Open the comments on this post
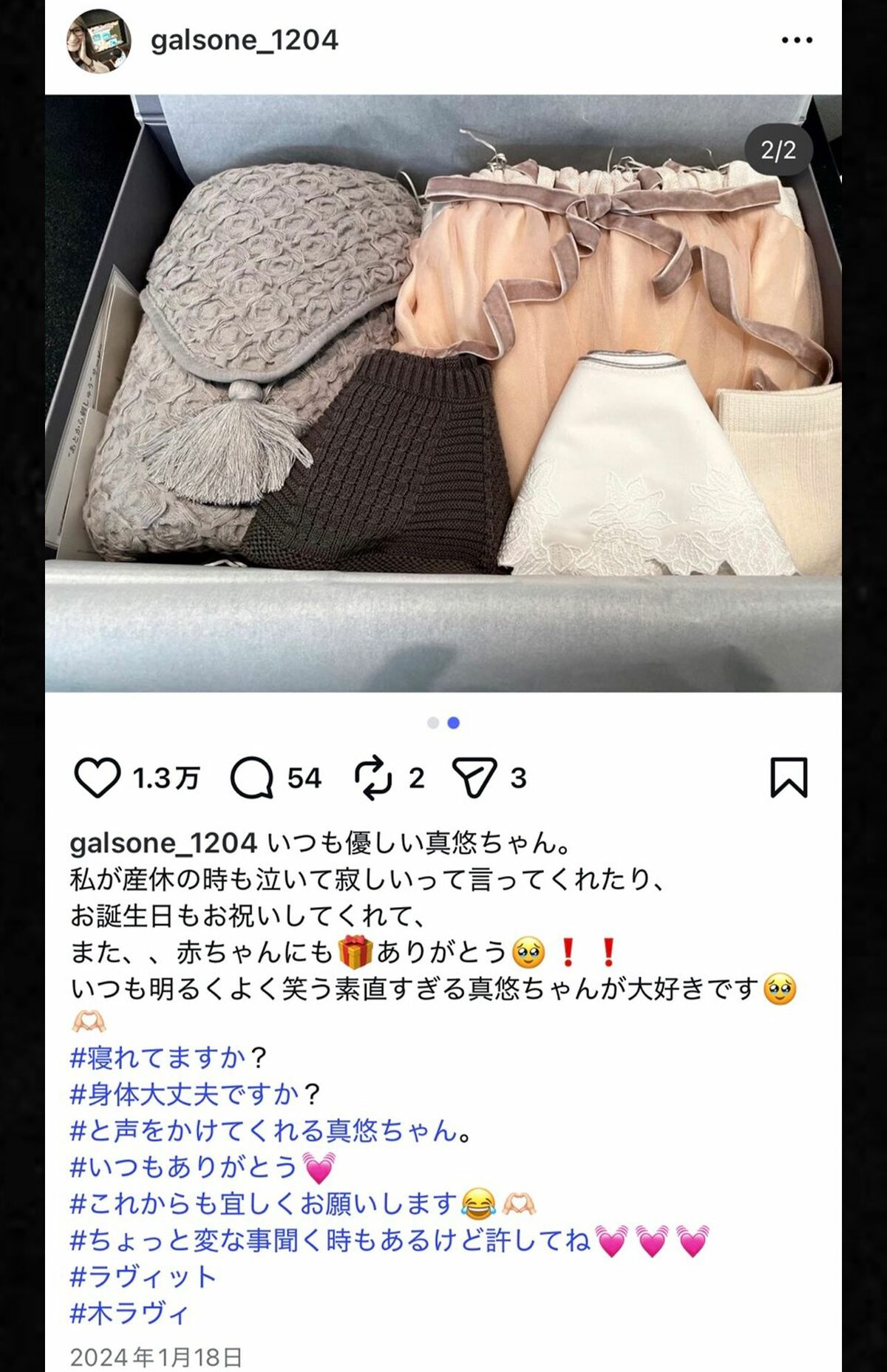Screen dimensions: 887x1372 pos(251,778)
